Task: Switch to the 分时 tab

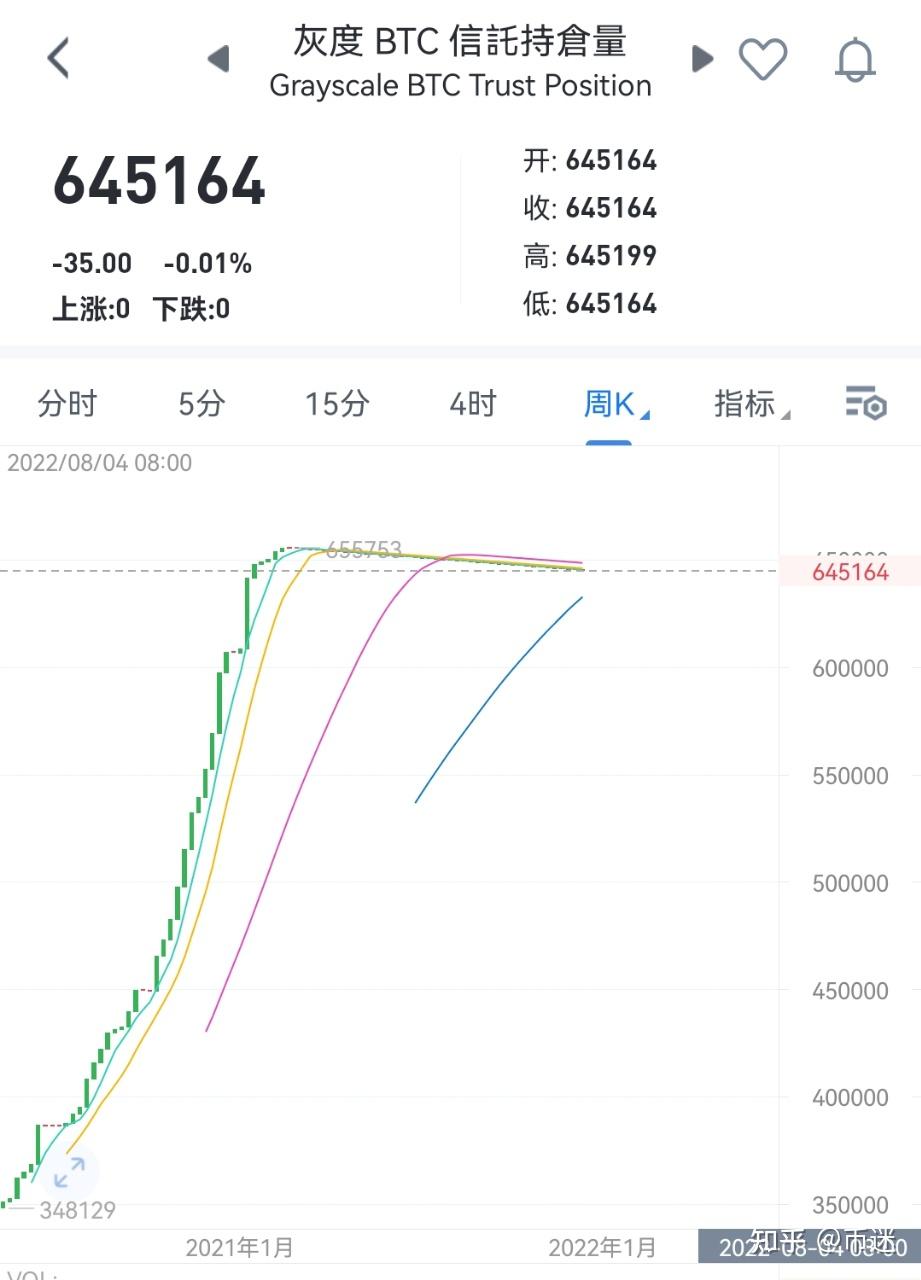Action: click(66, 404)
